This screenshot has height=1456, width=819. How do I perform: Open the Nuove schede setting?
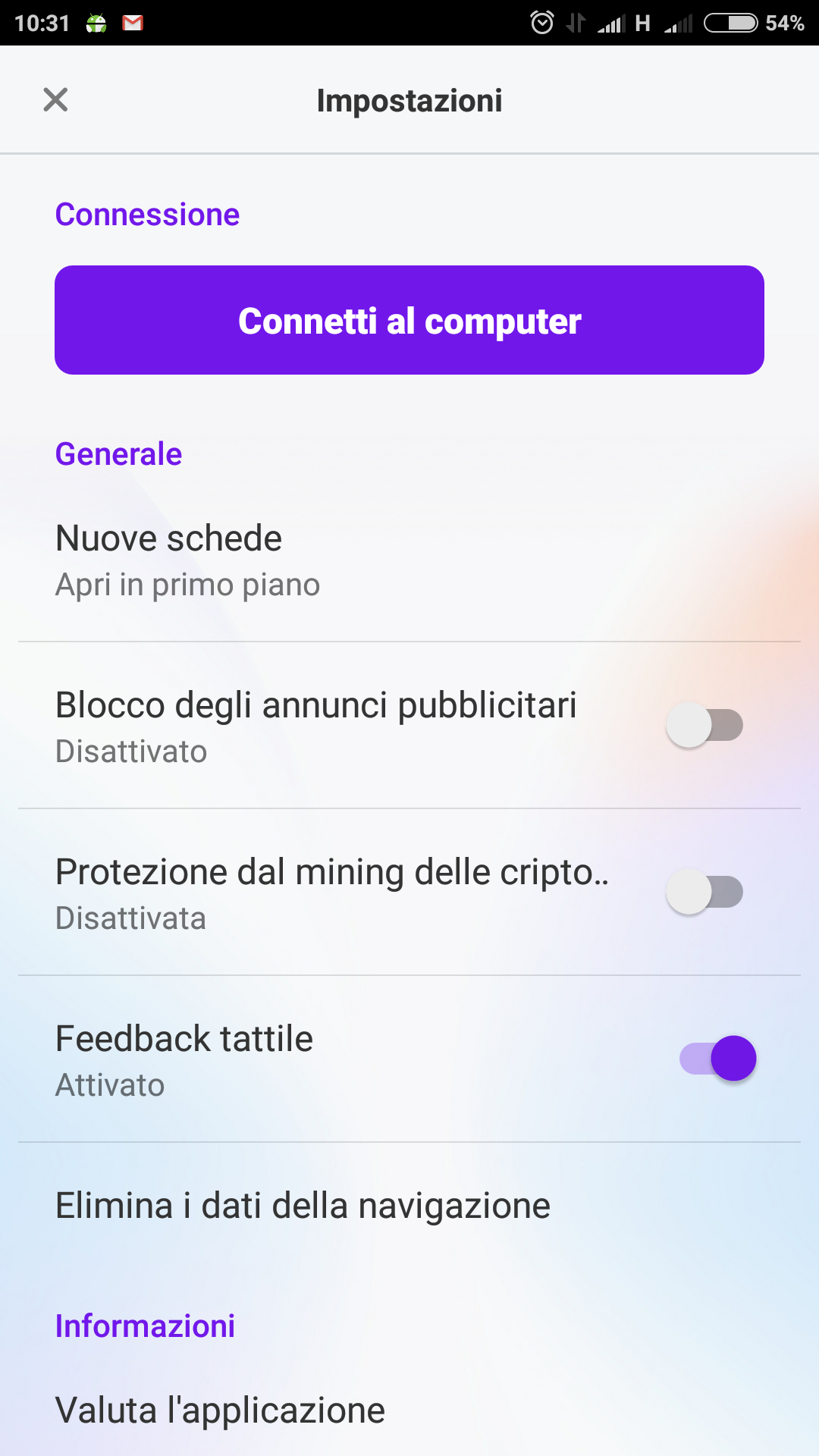pyautogui.click(x=409, y=560)
